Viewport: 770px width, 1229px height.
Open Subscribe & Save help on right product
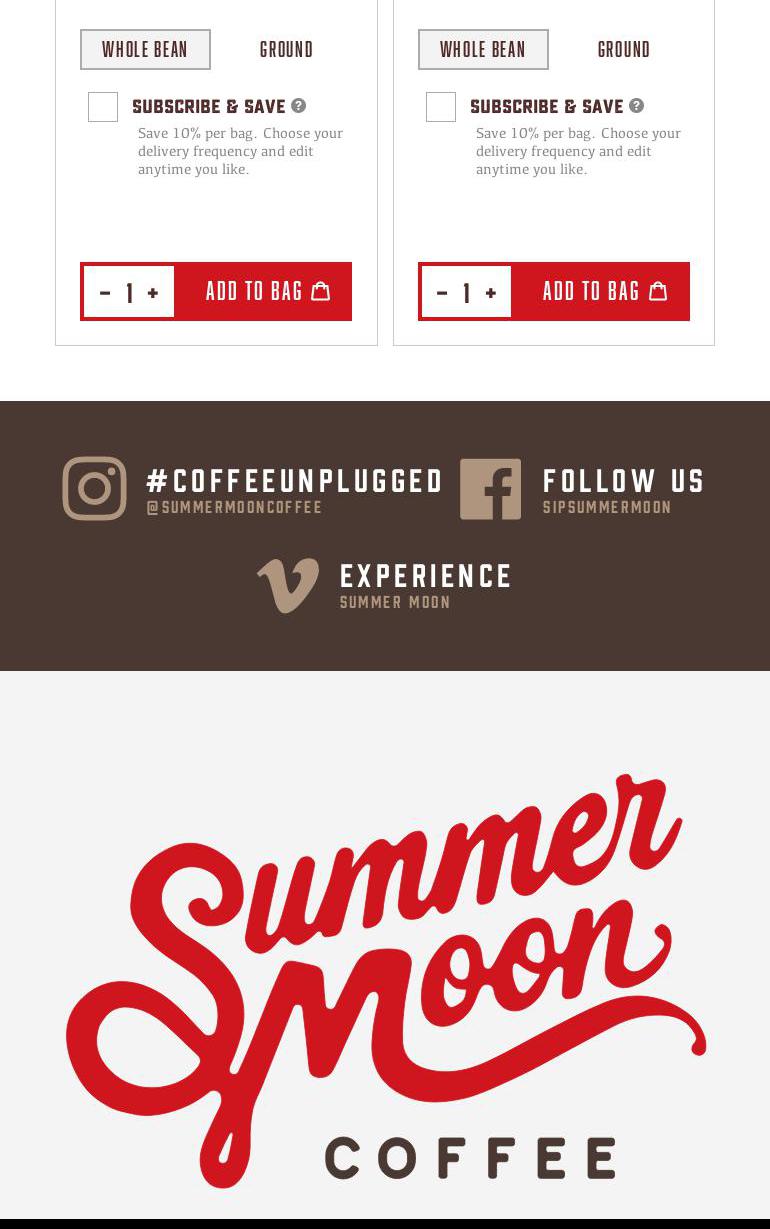[x=636, y=106]
